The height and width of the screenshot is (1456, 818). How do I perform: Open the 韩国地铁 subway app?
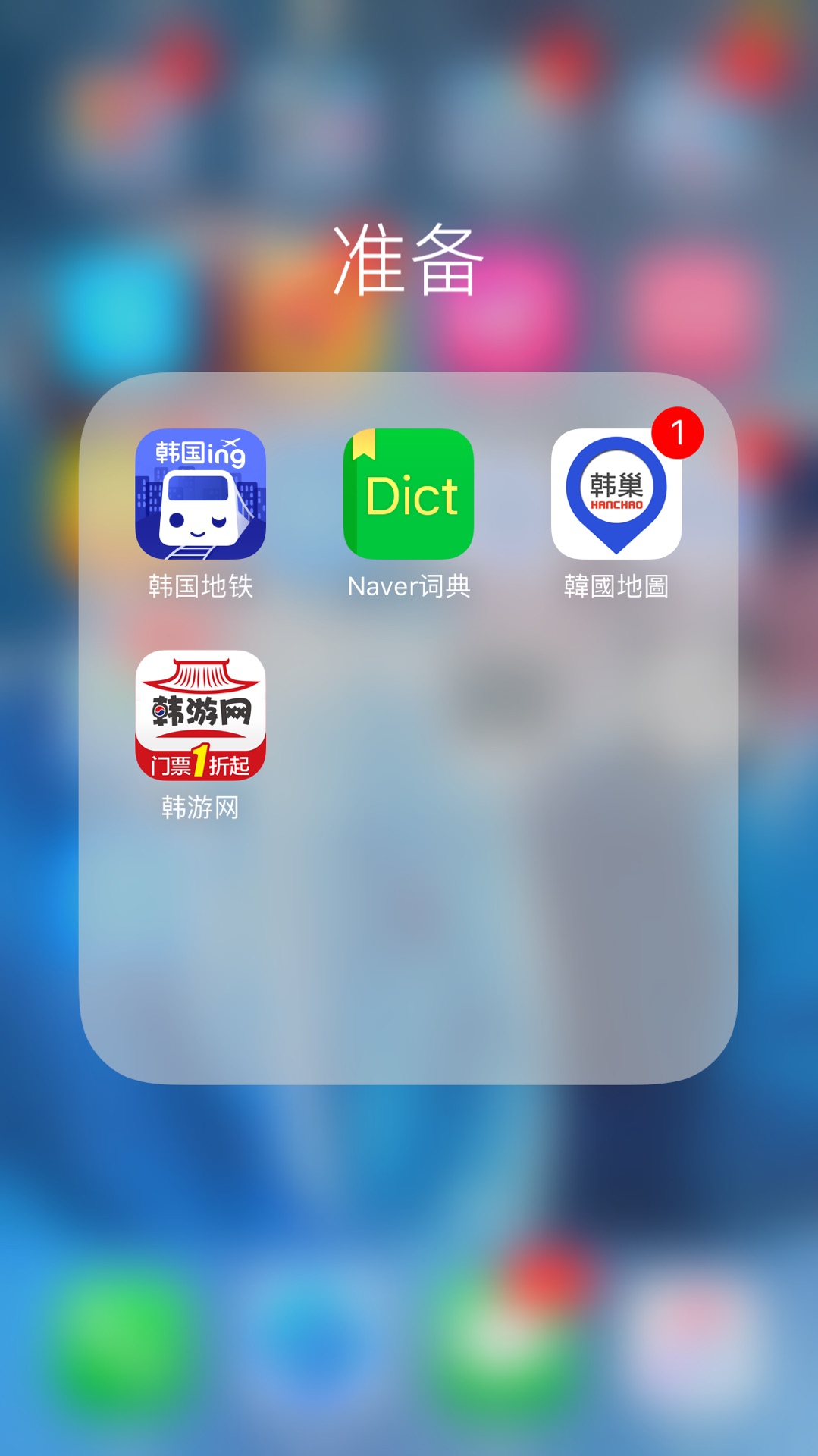point(200,494)
